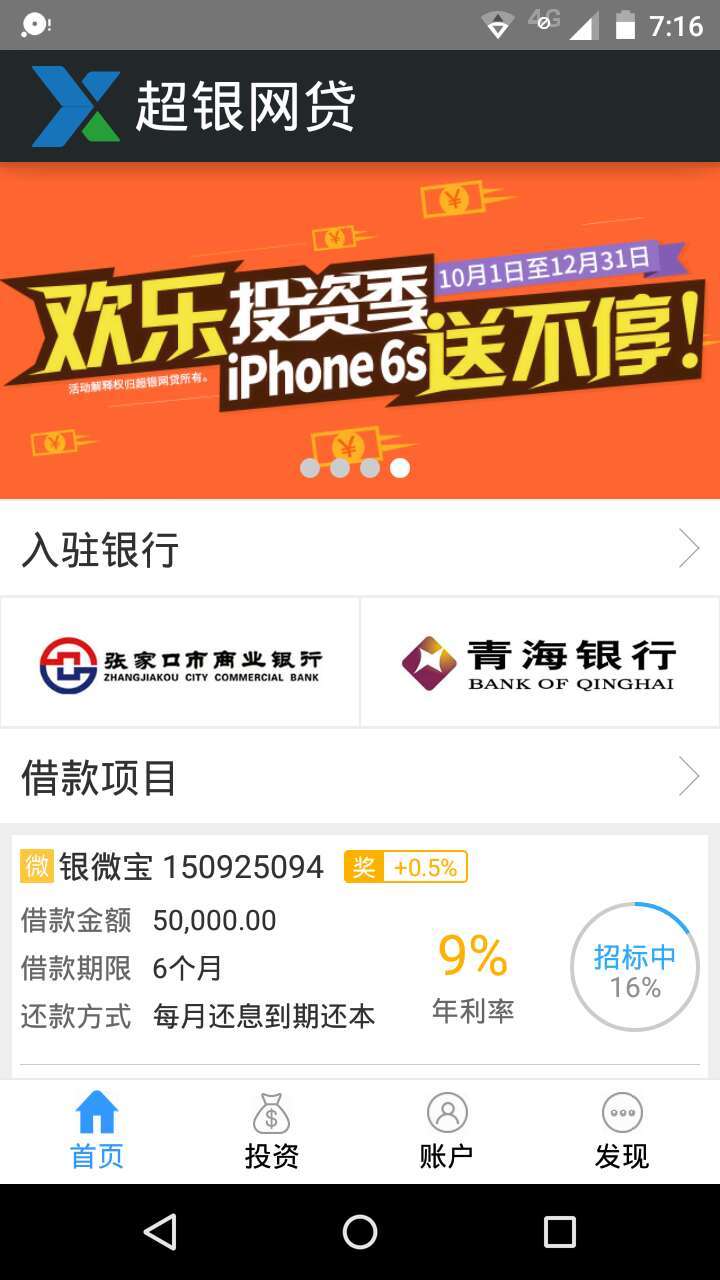Image resolution: width=720 pixels, height=1280 pixels.
Task: Switch to the 发现 tab
Action: click(x=621, y=1132)
